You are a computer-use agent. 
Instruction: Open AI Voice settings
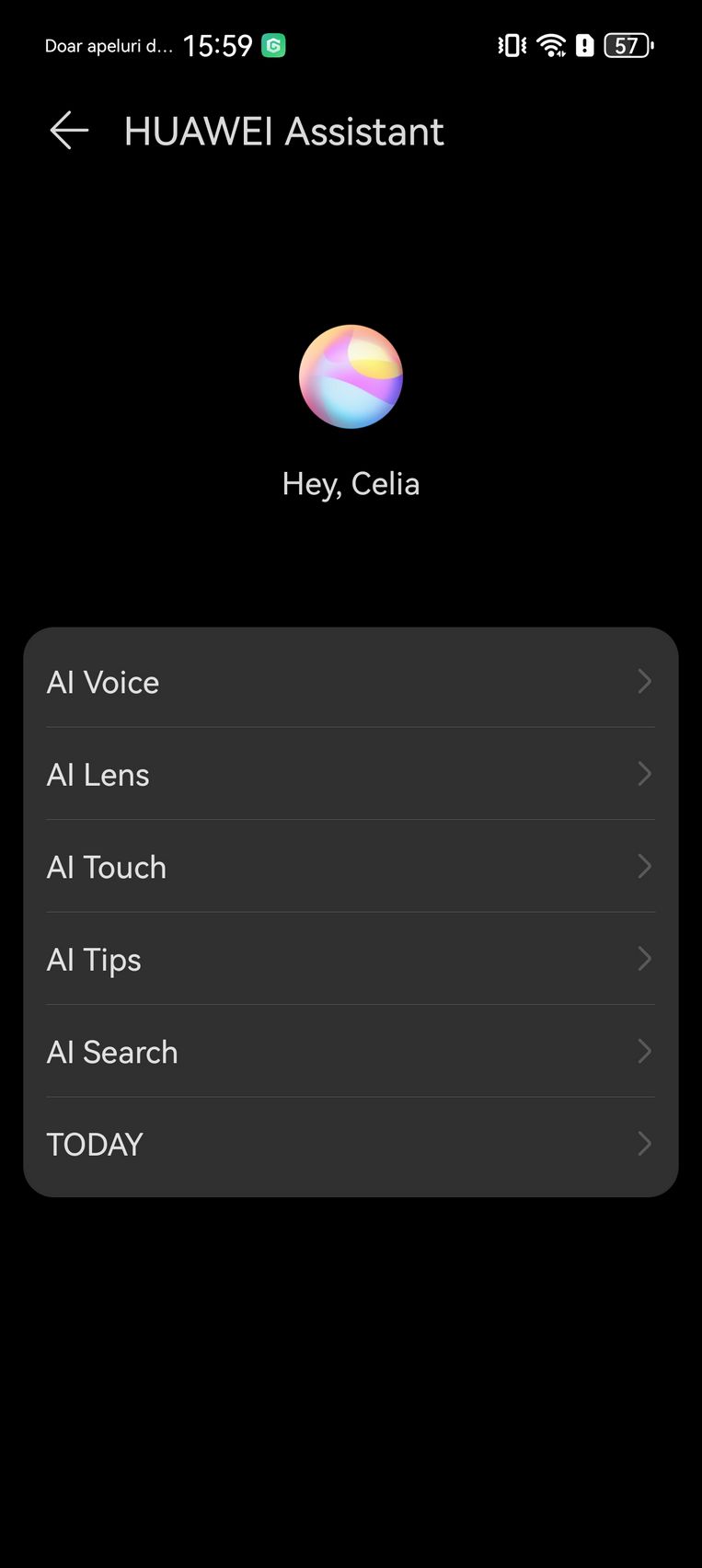point(351,682)
